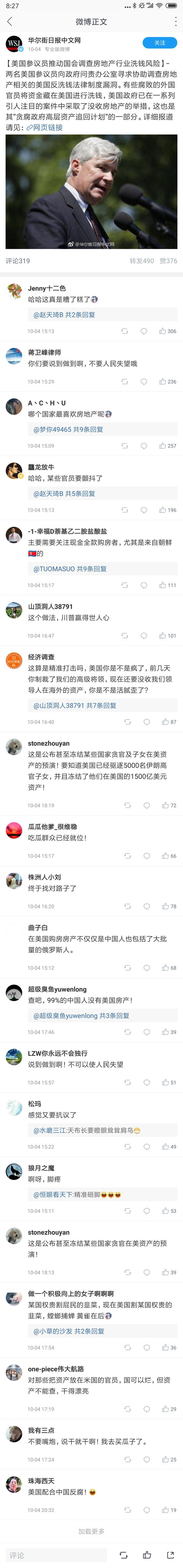Follow 华尔街日报中文网 with 关注 button

click(x=159, y=43)
